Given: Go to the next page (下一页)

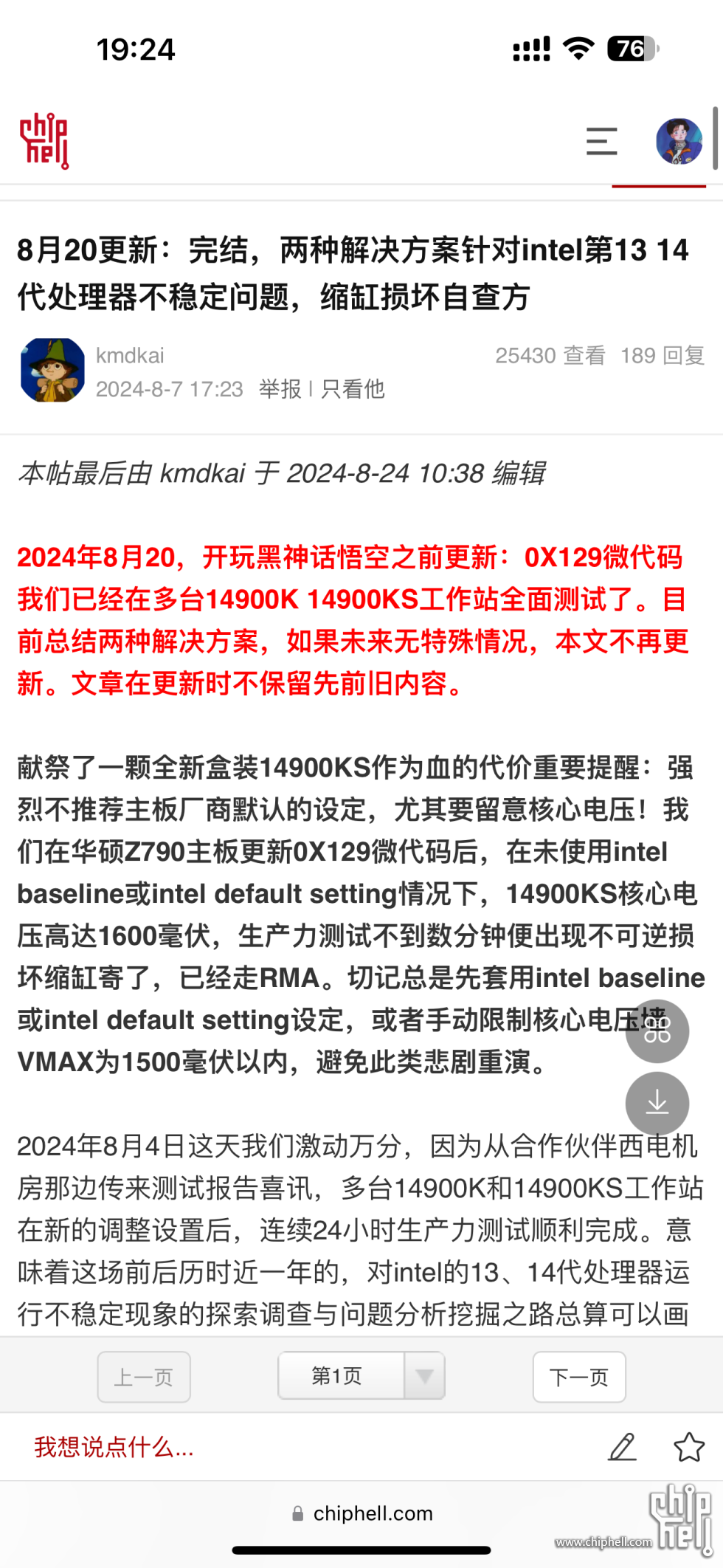Looking at the screenshot, I should tap(579, 1377).
